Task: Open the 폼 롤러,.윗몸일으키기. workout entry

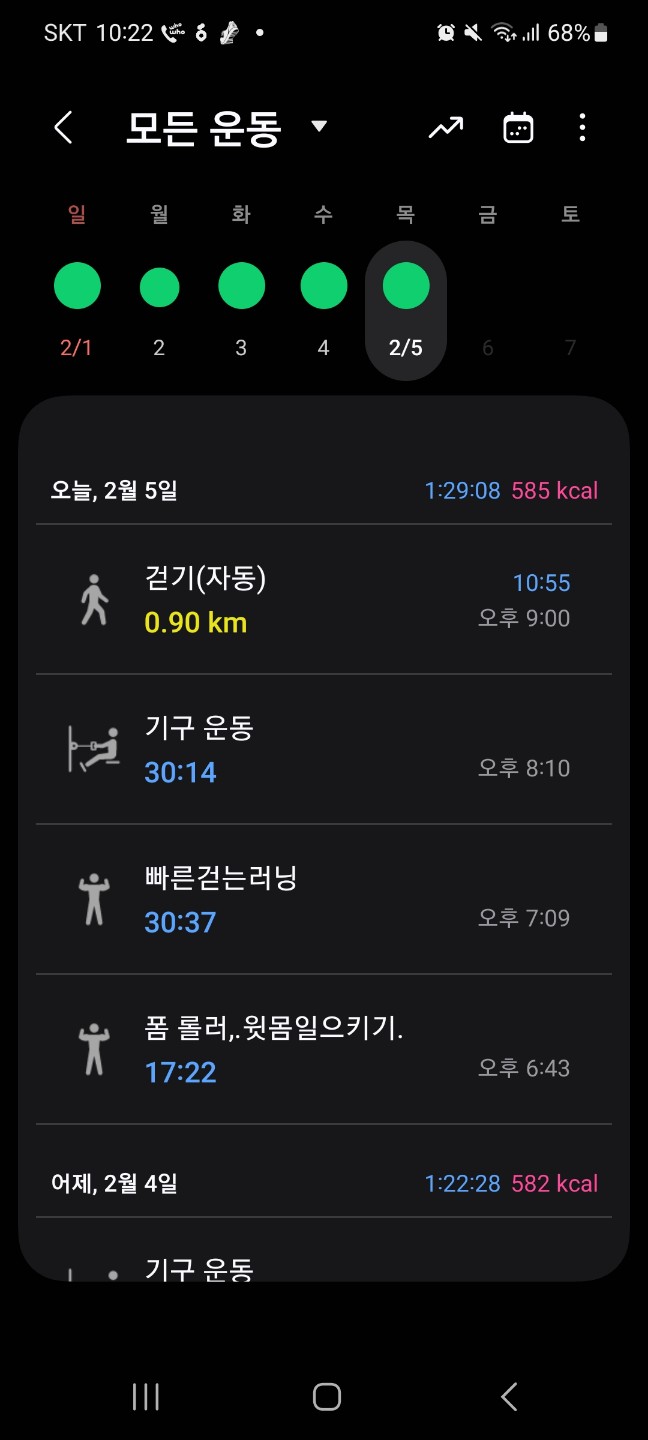Action: [x=324, y=1050]
